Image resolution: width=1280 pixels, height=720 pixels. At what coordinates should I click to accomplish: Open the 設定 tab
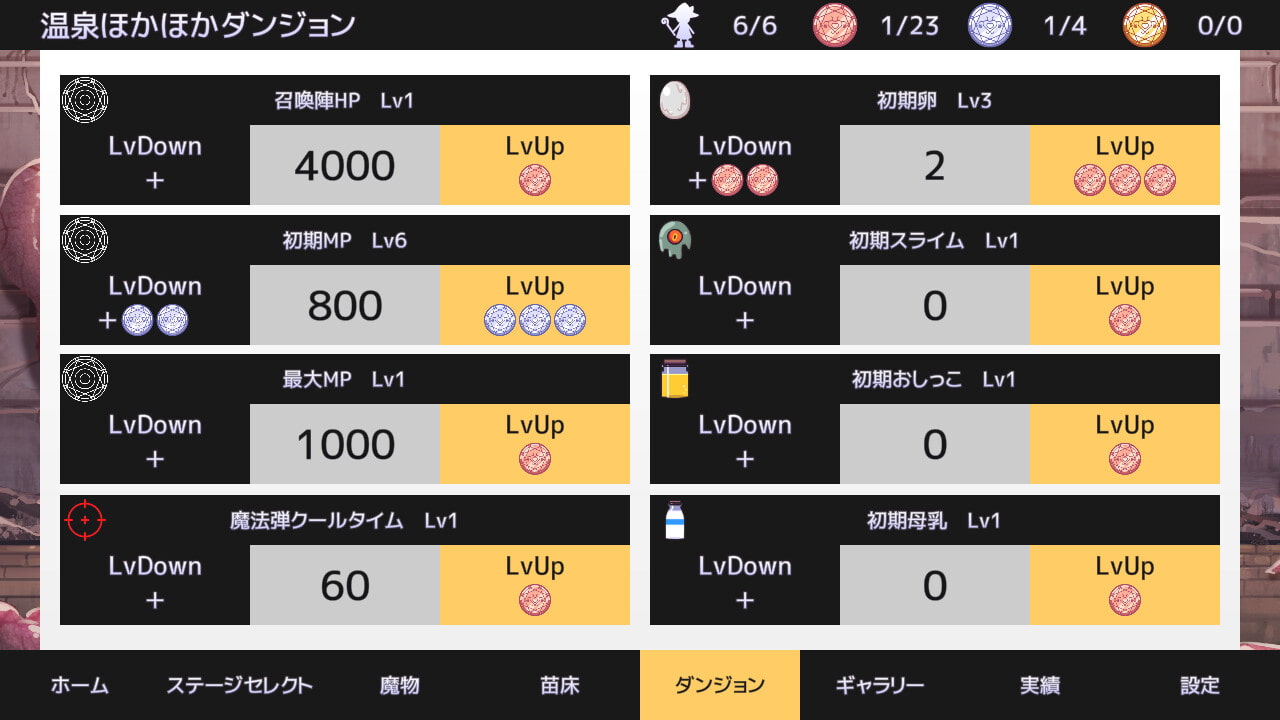(x=1200, y=685)
